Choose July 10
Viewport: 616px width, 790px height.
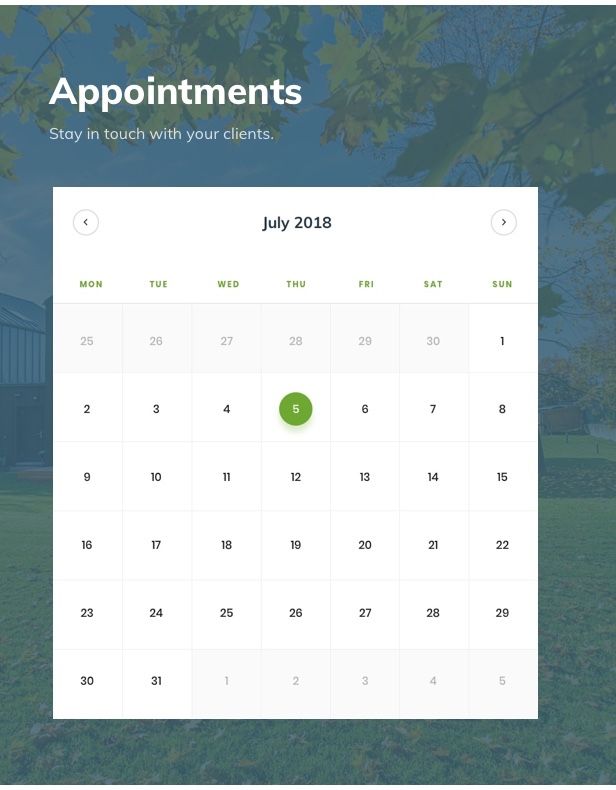pos(156,477)
